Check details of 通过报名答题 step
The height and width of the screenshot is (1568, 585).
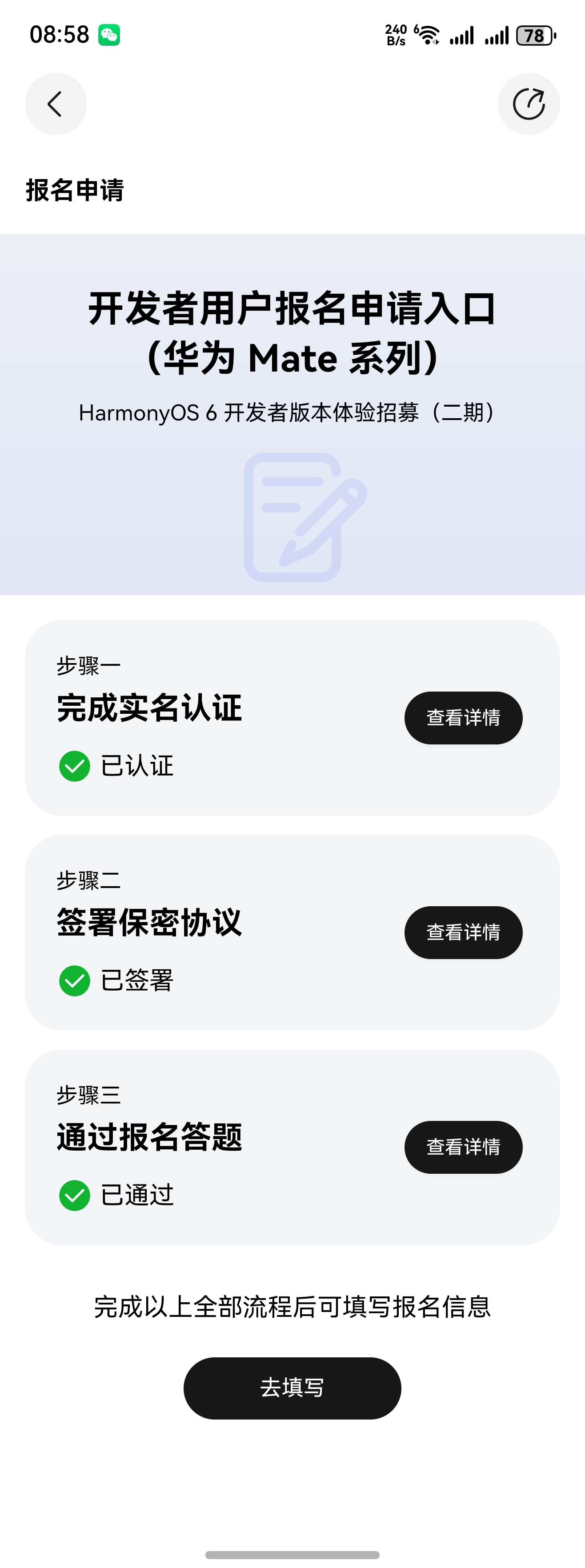pos(463,1147)
